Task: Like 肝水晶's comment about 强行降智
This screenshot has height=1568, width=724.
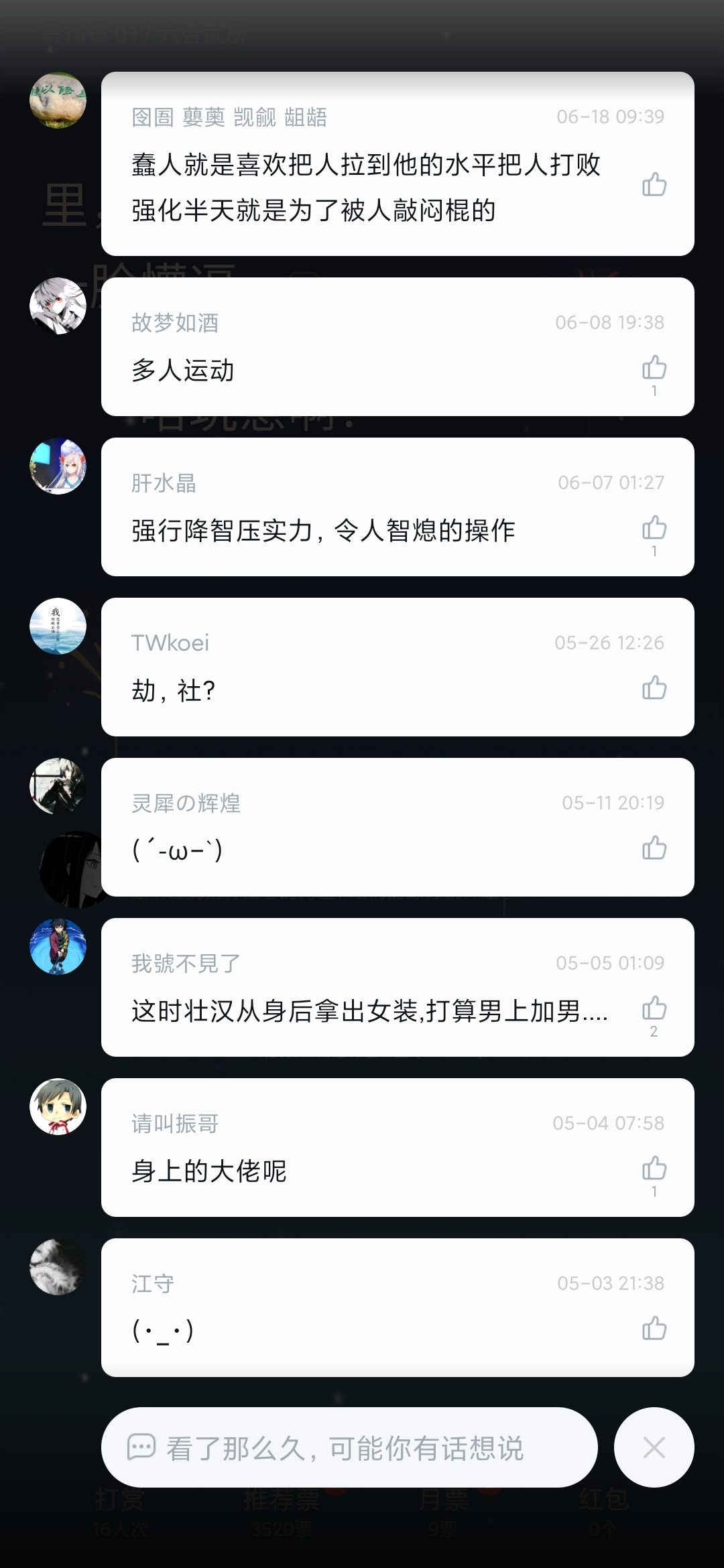Action: point(654,528)
